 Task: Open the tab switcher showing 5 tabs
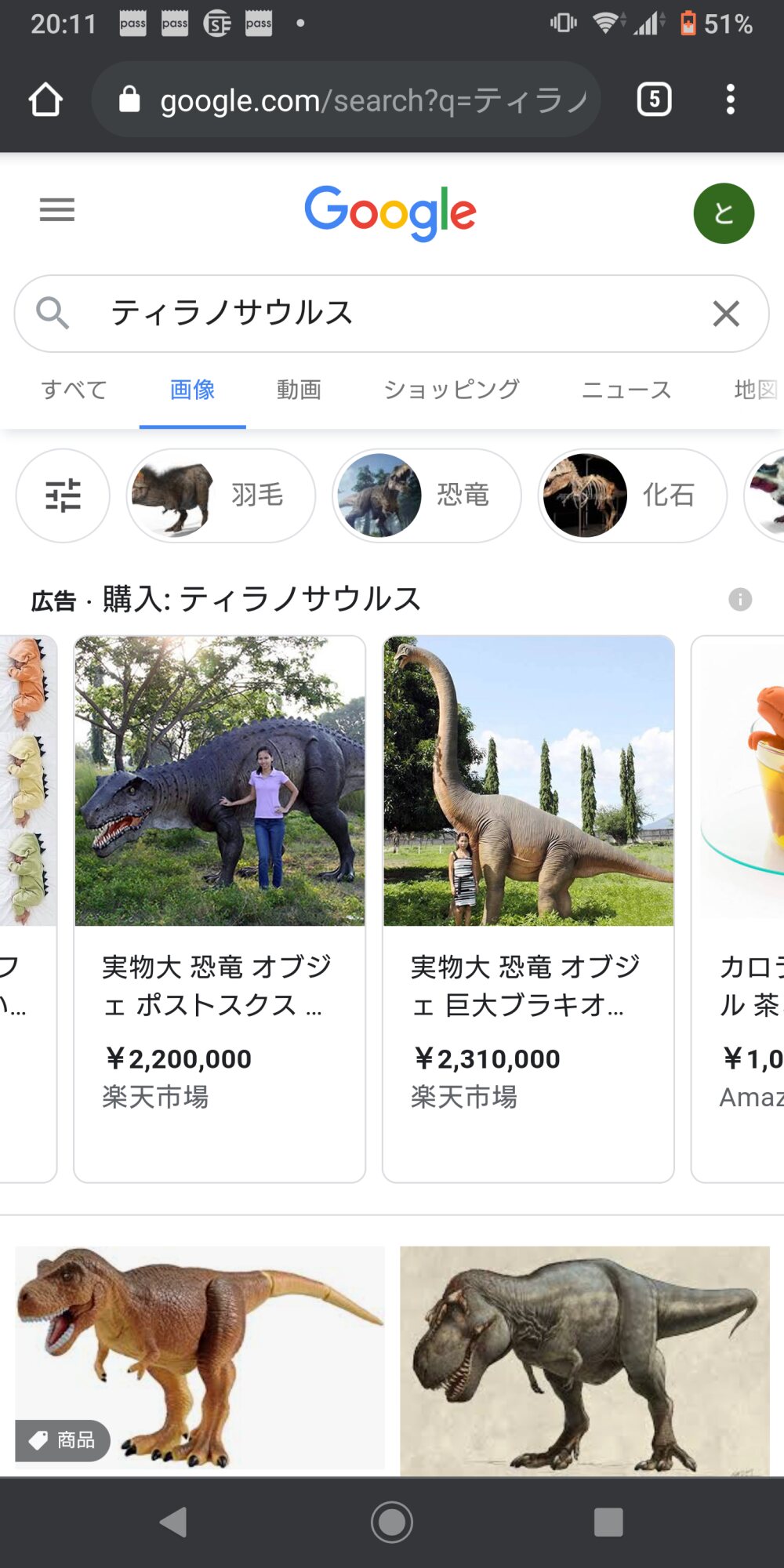point(654,100)
